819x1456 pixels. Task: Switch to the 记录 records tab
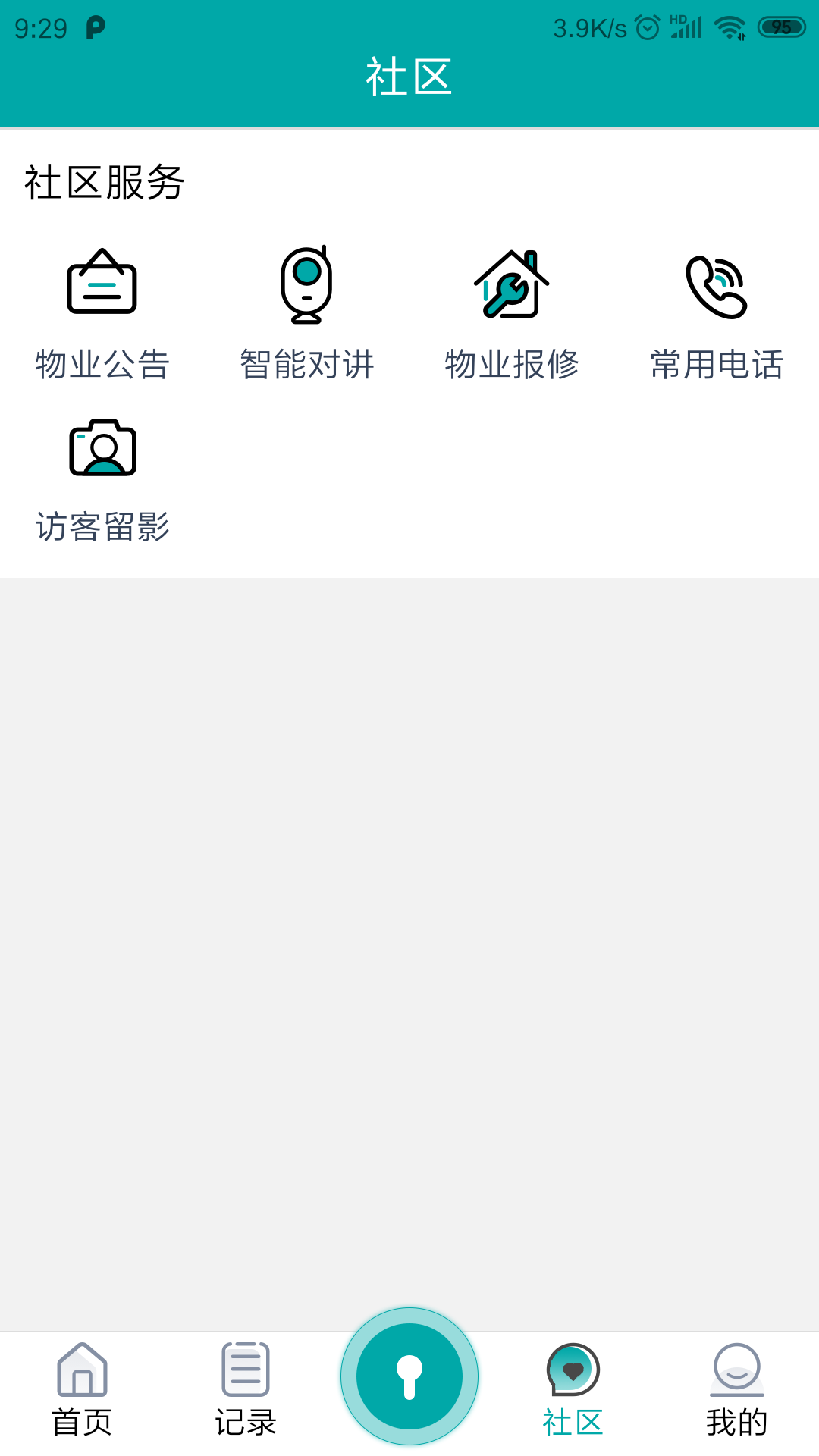[246, 1391]
